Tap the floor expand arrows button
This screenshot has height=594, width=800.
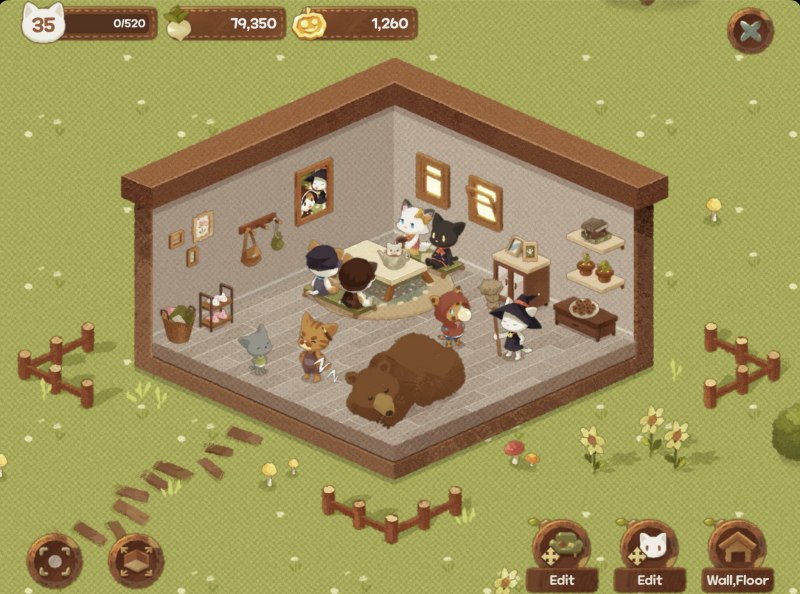pyautogui.click(x=136, y=560)
